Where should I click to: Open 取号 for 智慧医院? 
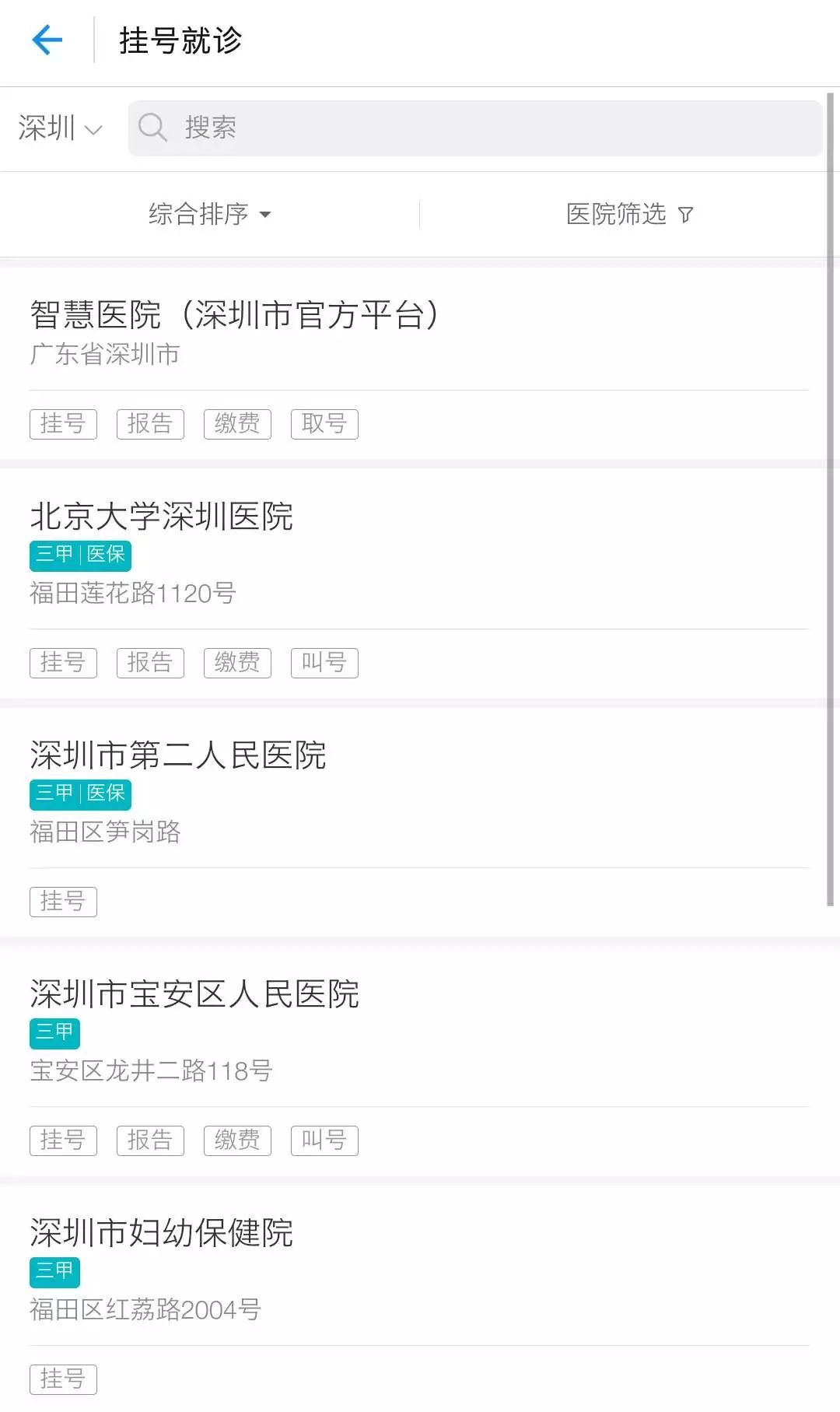tap(324, 423)
